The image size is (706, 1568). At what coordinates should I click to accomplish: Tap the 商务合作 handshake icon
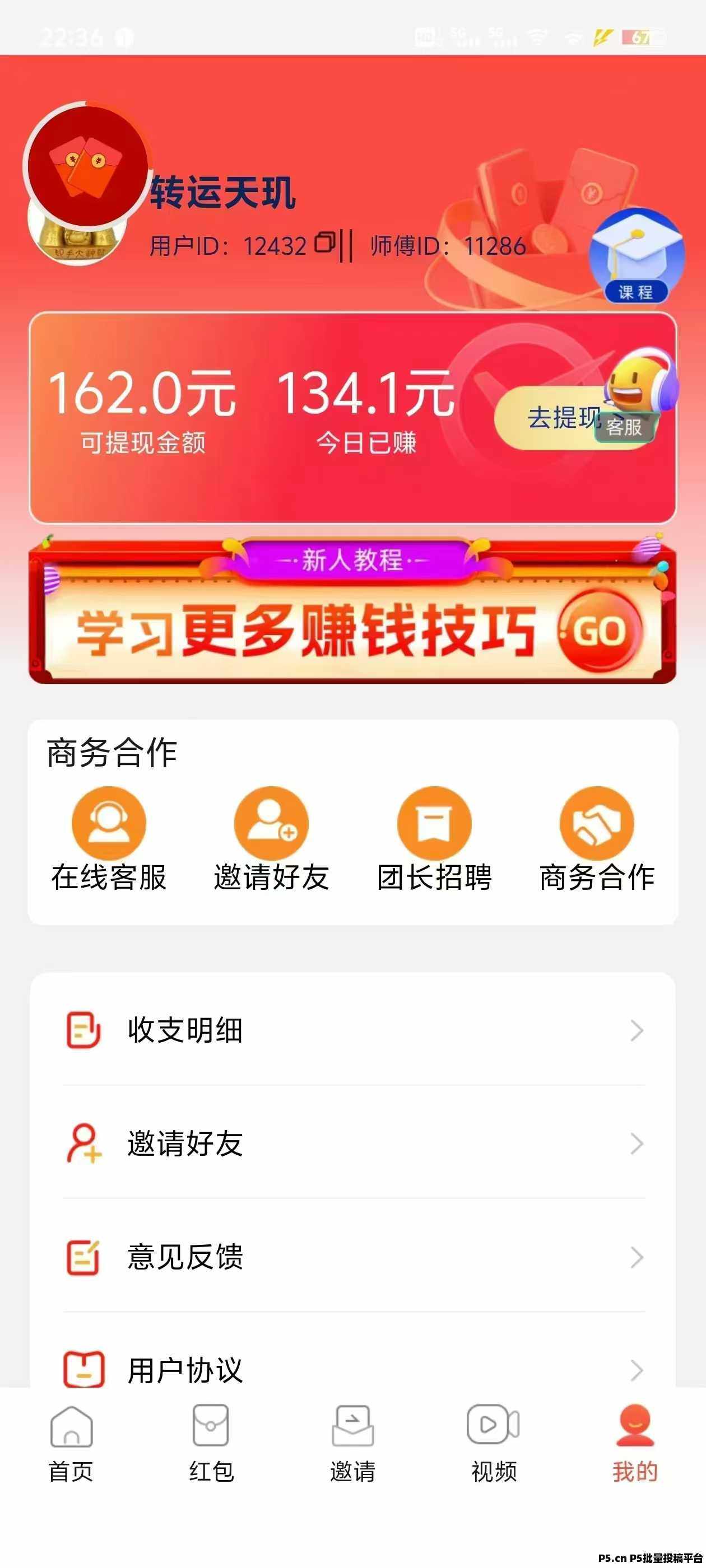coord(596,823)
